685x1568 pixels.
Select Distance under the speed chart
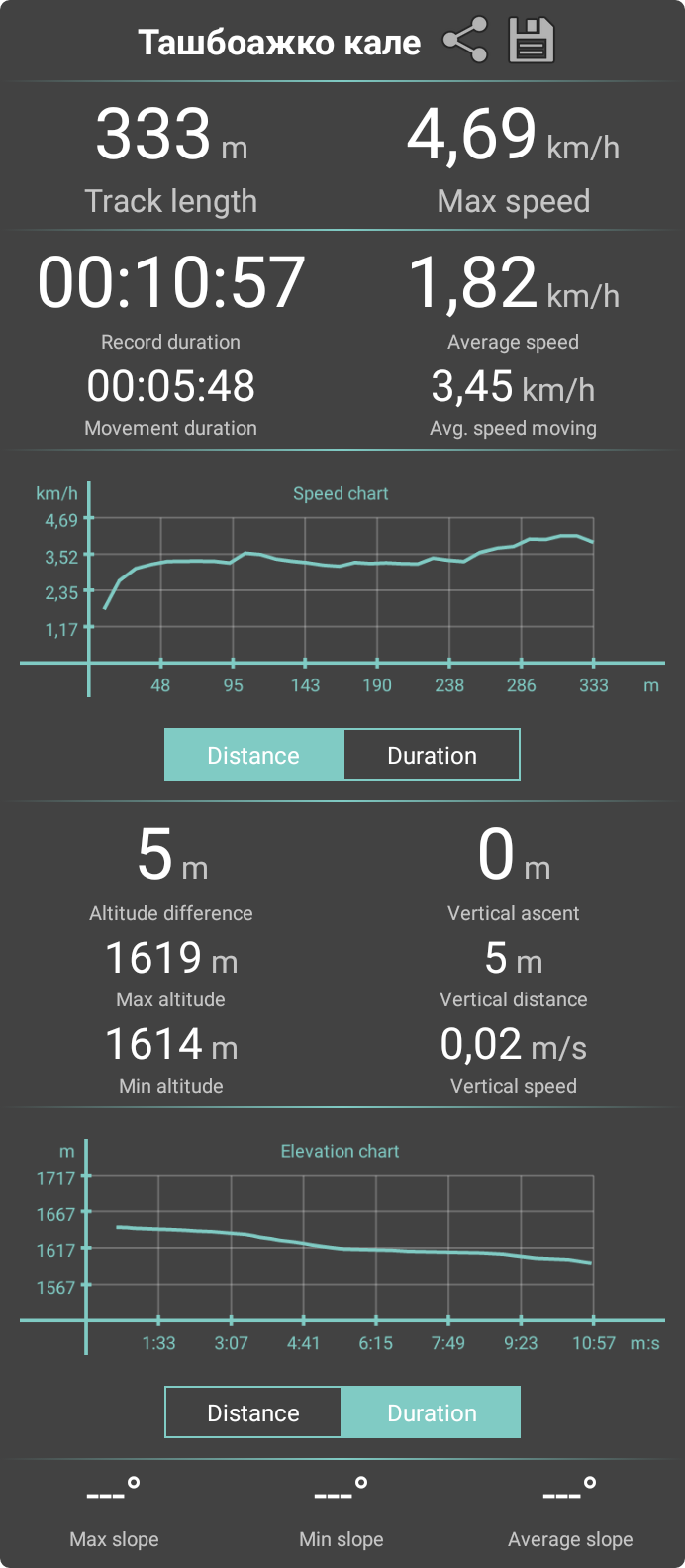[x=253, y=755]
